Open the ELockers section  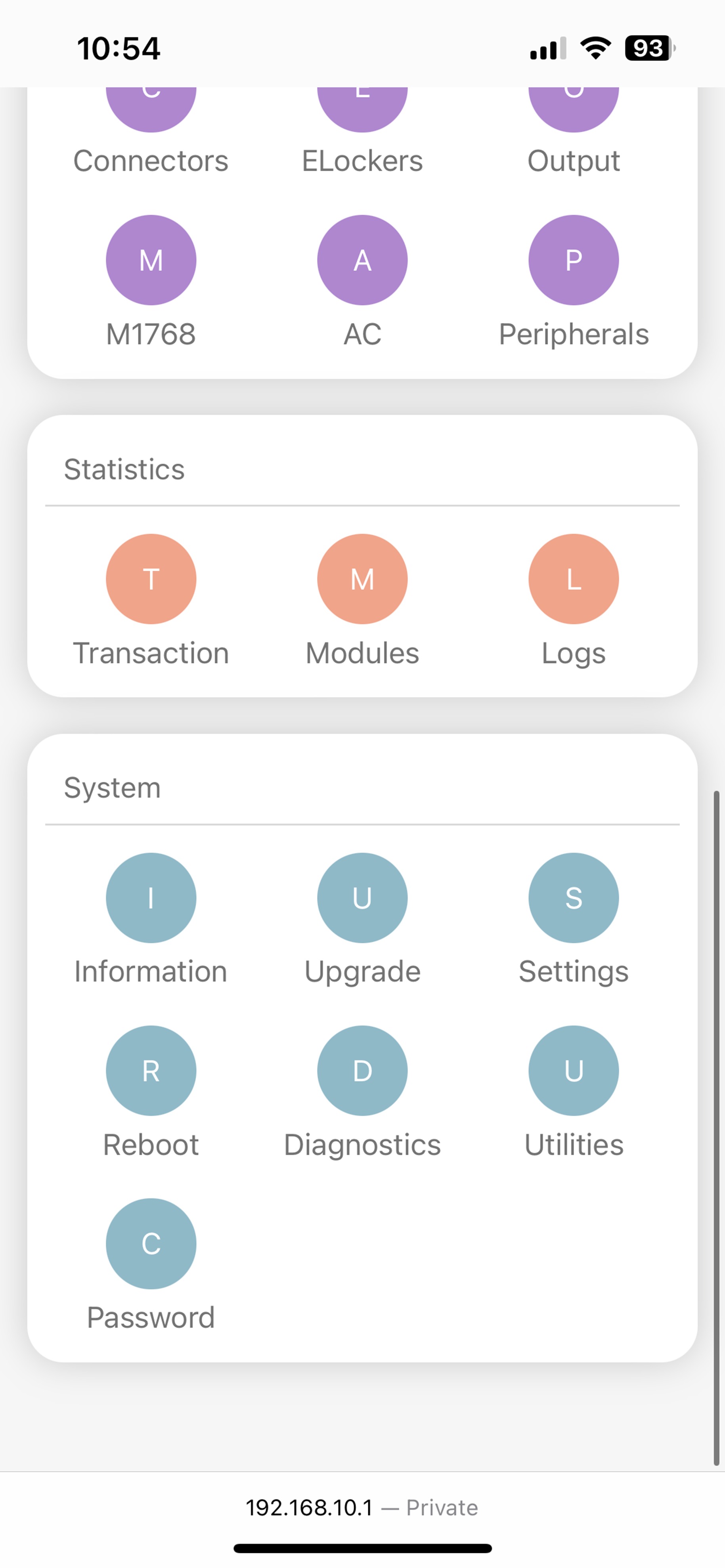[362, 122]
